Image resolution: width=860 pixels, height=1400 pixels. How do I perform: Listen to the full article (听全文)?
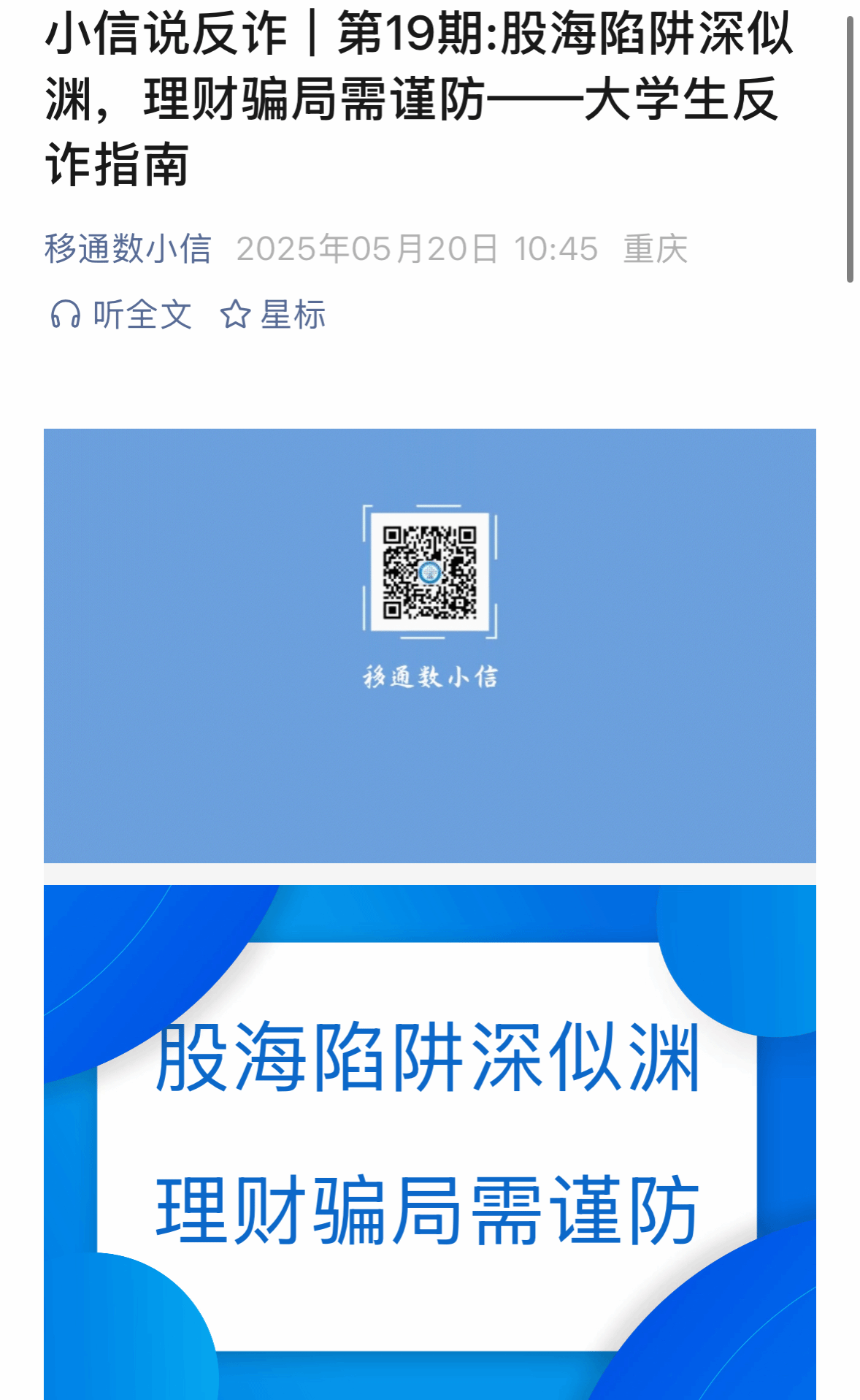click(121, 315)
